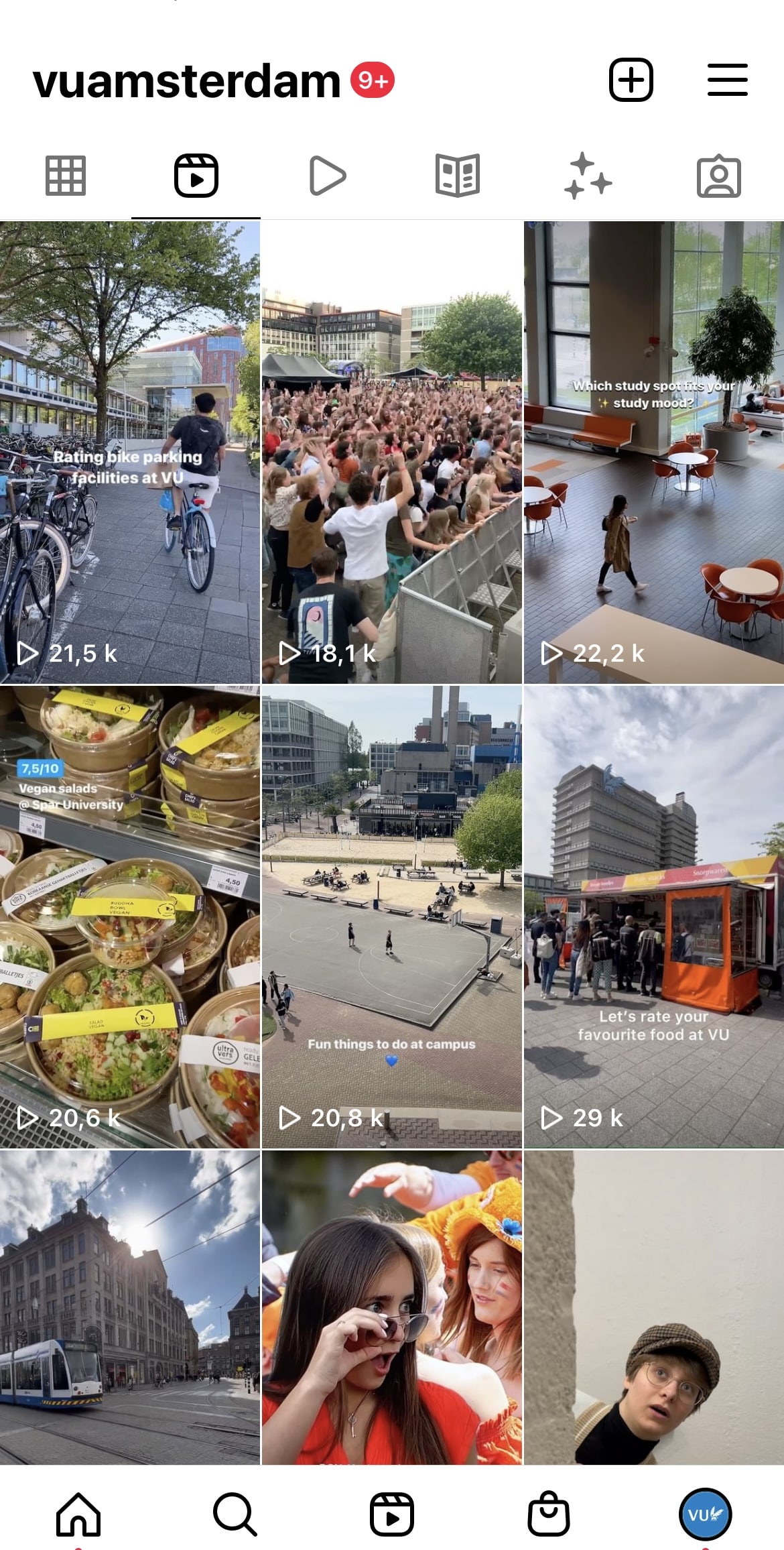Screen dimensions: 784x1550
Task: Switch to the guides tab
Action: (x=457, y=176)
